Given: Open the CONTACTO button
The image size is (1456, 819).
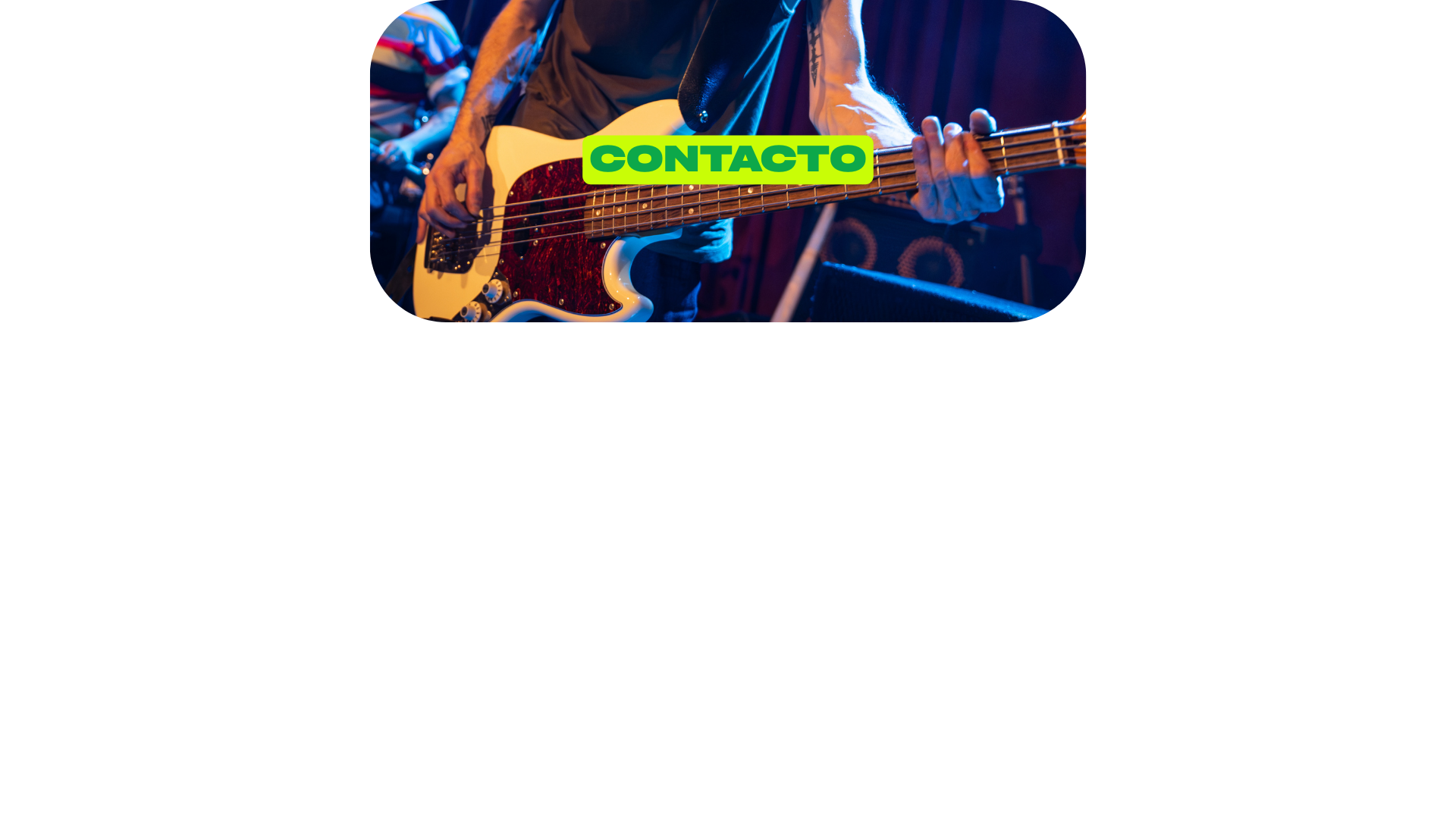Looking at the screenshot, I should pos(727,159).
